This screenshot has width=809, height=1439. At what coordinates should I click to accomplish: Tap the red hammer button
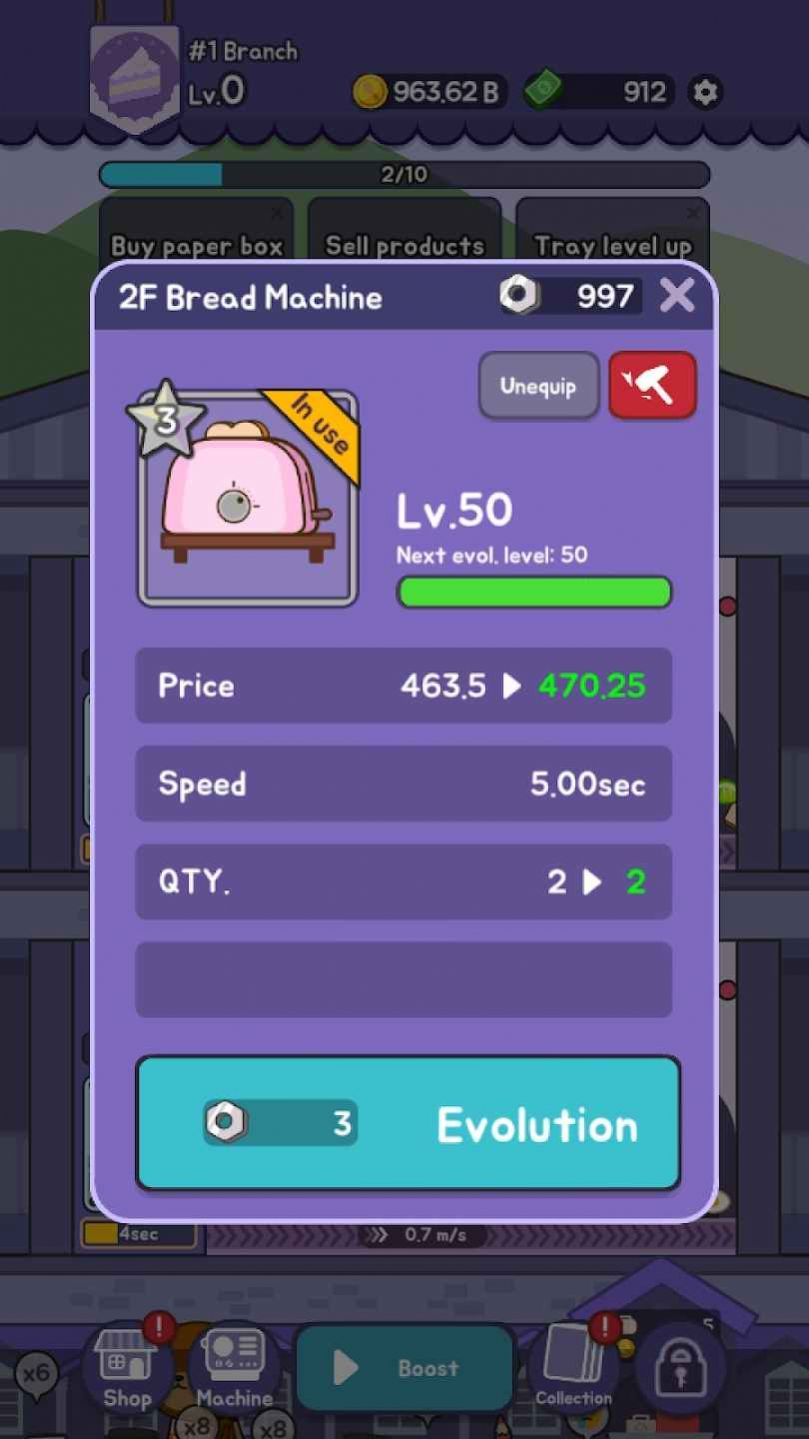pos(652,385)
